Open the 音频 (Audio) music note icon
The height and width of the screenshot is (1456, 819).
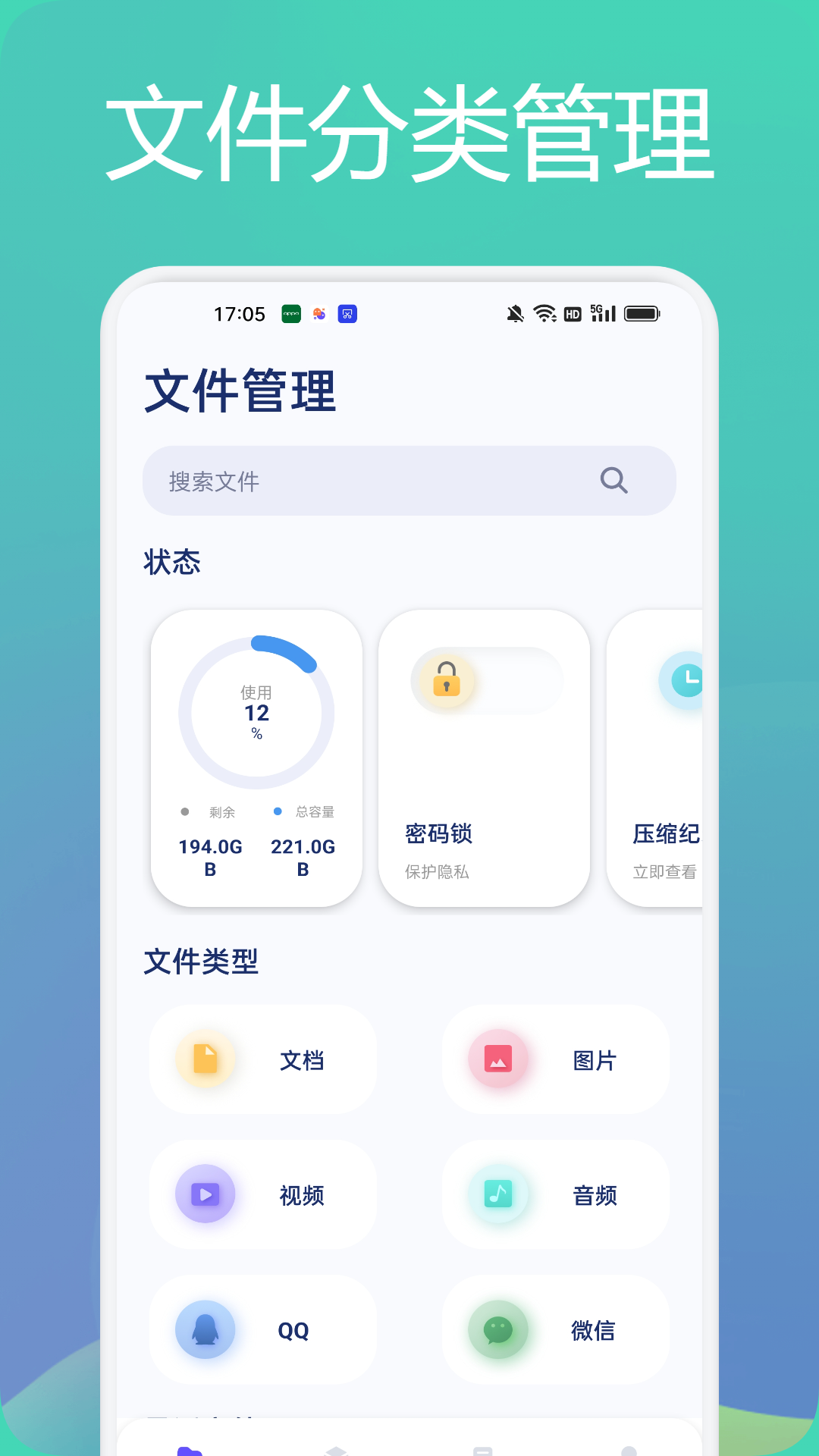pyautogui.click(x=497, y=1194)
